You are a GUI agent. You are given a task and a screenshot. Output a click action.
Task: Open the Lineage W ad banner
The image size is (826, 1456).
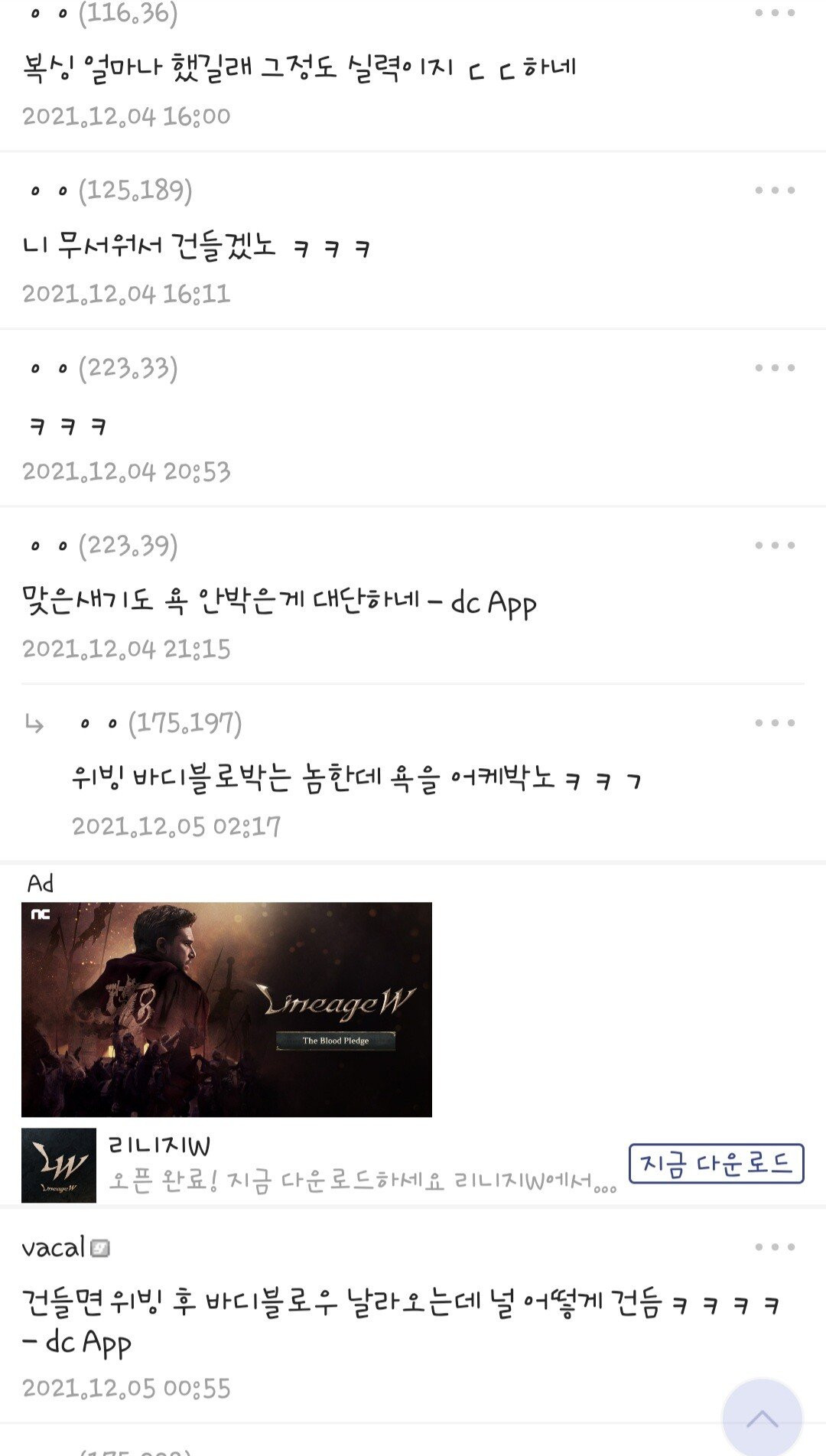click(226, 1009)
